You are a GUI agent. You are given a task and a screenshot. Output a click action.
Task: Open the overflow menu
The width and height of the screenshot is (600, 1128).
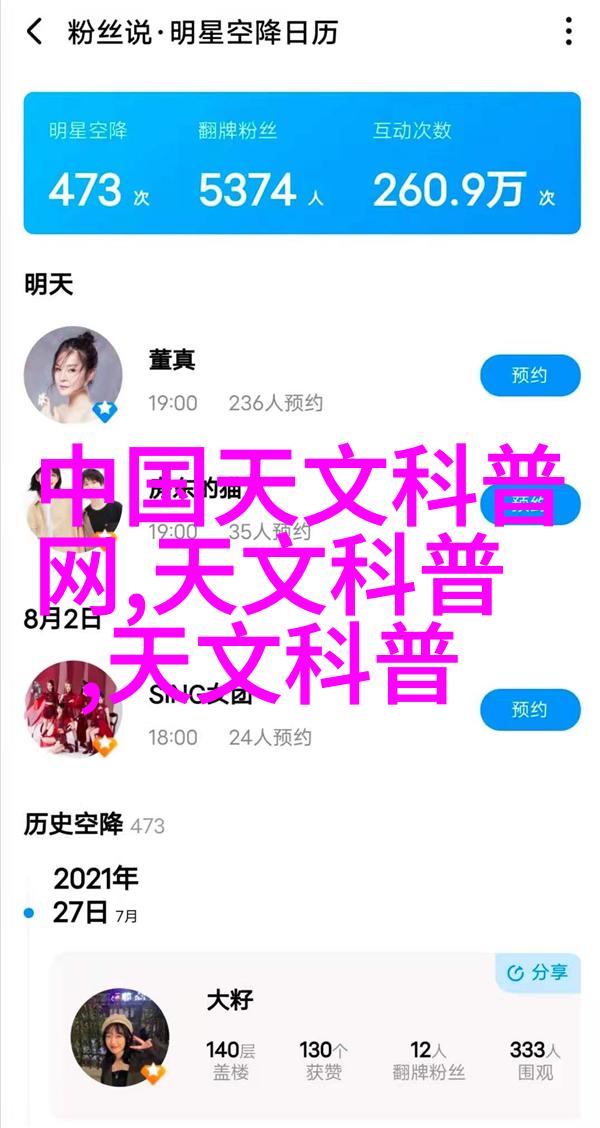click(568, 32)
